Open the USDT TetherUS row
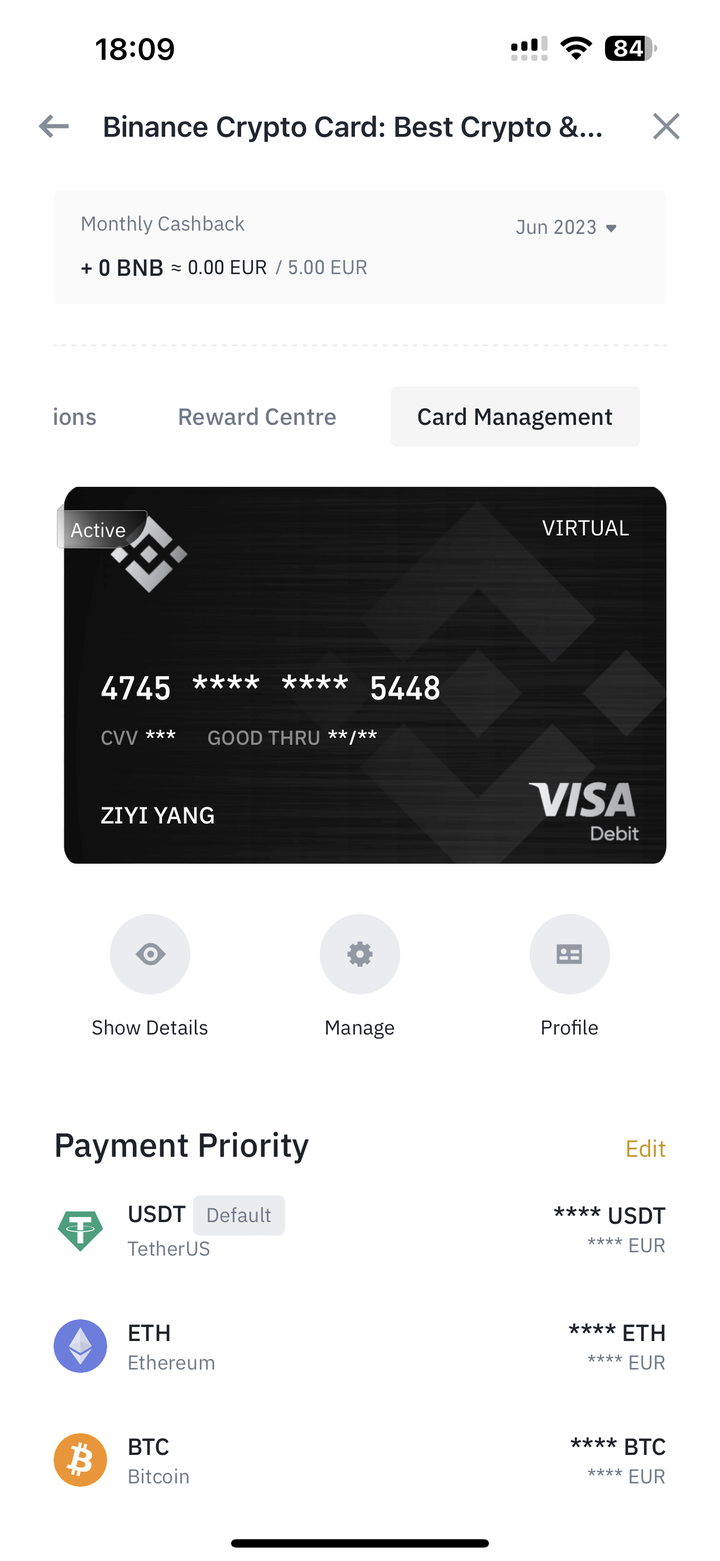 [360, 1230]
